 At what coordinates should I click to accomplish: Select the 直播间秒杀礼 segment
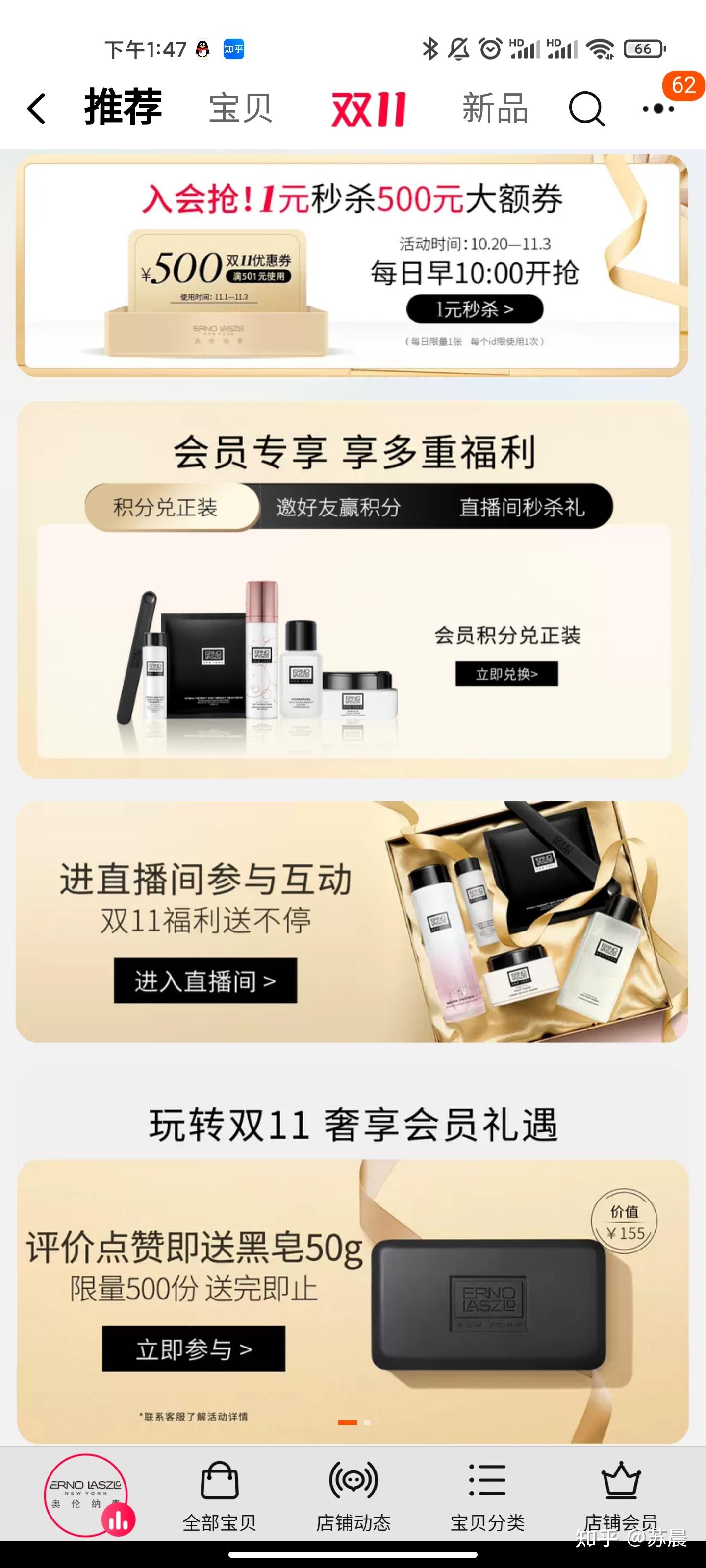click(522, 507)
